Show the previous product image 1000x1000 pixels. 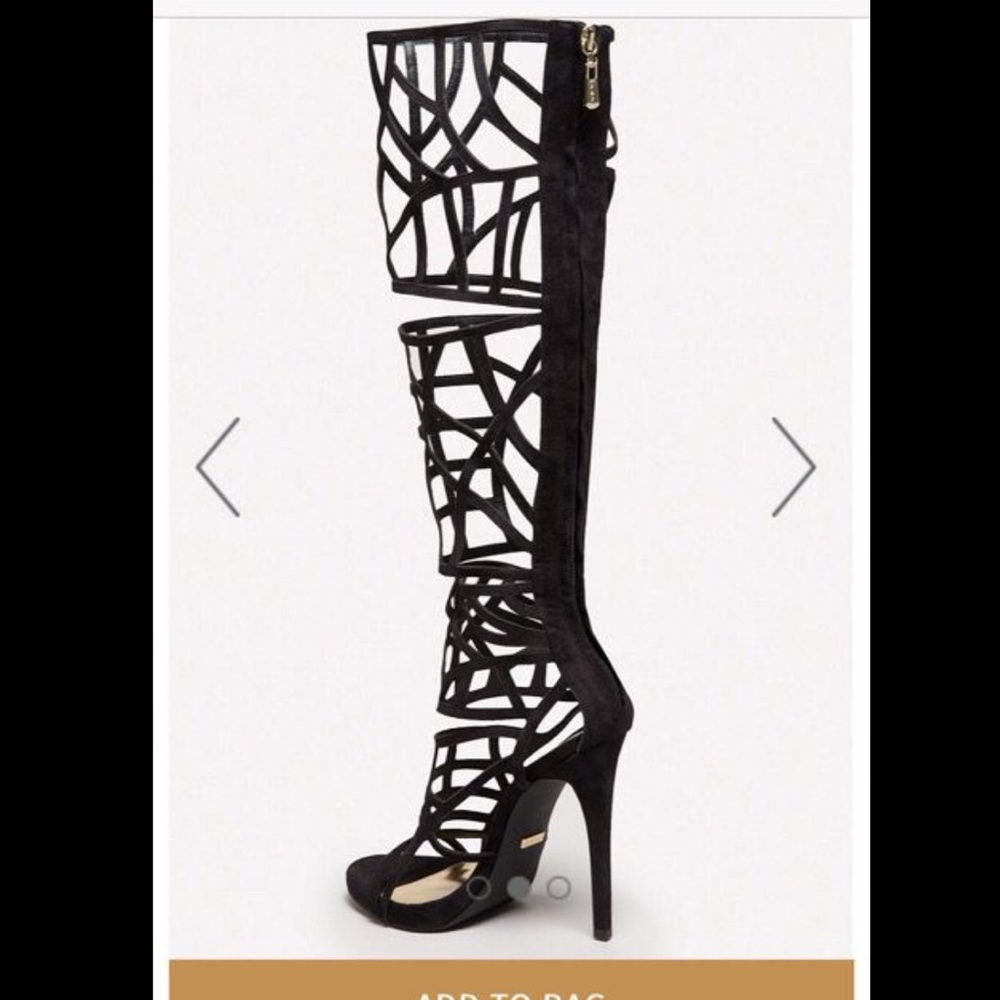coord(218,467)
